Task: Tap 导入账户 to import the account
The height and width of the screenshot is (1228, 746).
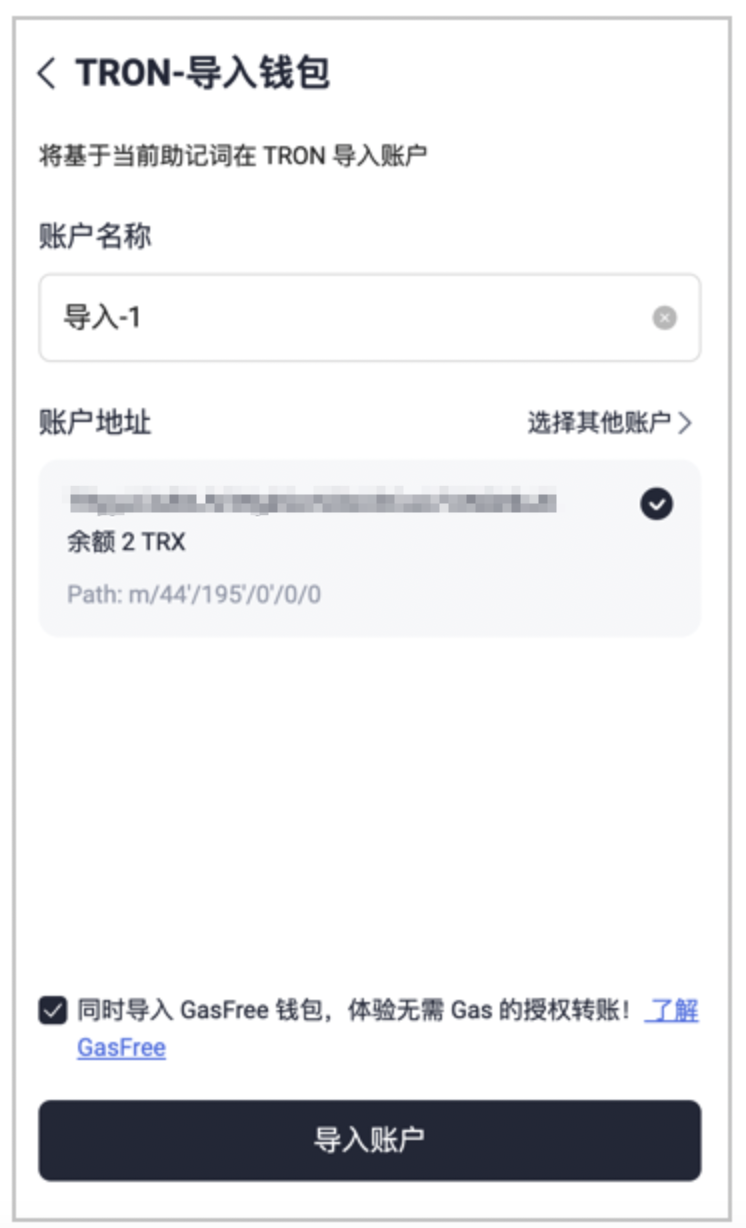Action: tap(369, 1141)
